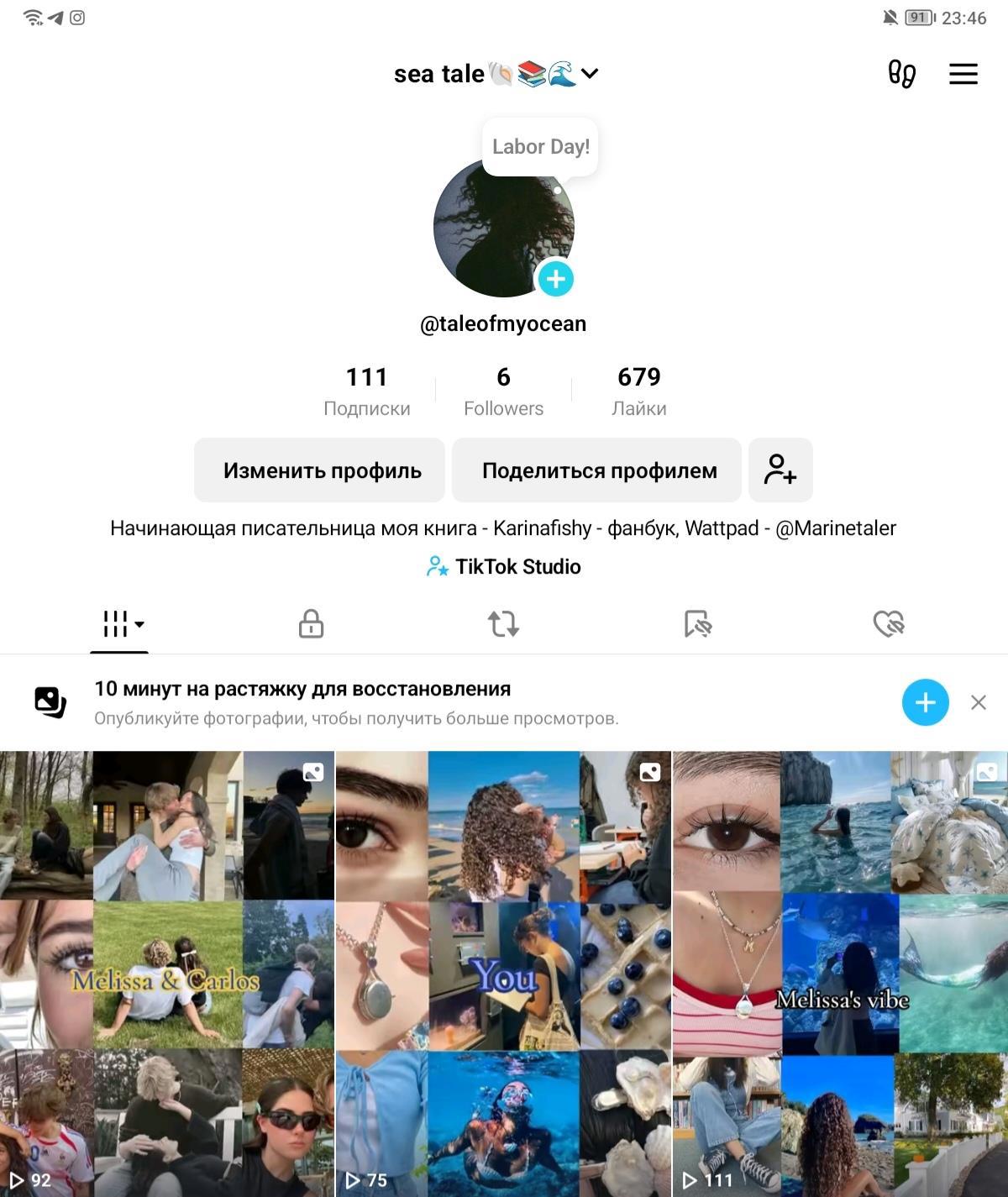This screenshot has width=1008, height=1197.
Task: Tap Изменить профиль button
Action: tap(322, 470)
